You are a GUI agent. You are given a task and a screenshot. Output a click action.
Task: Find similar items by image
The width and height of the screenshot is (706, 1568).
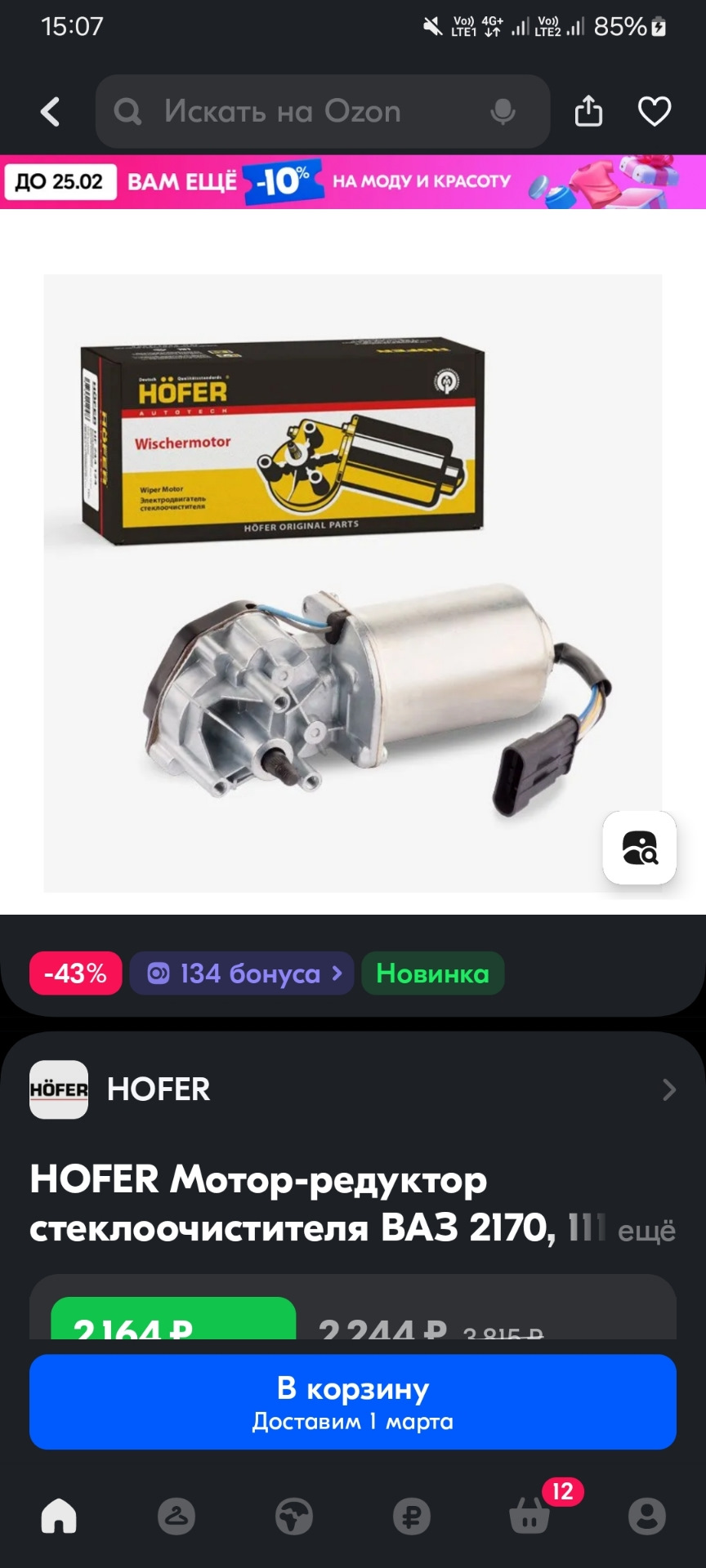point(639,848)
